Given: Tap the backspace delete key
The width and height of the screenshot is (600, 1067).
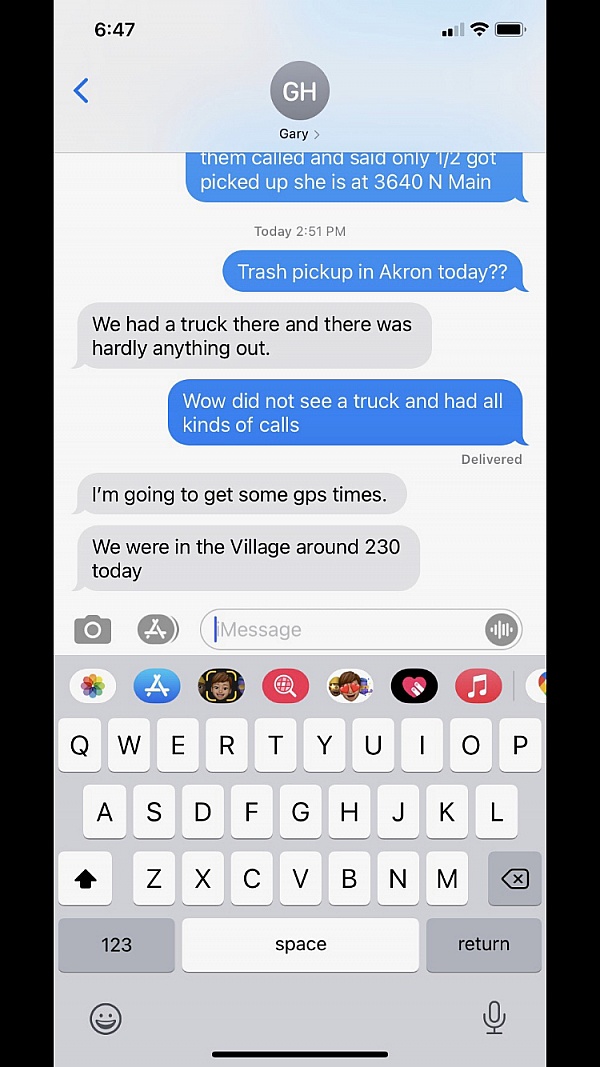Looking at the screenshot, I should 514,879.
